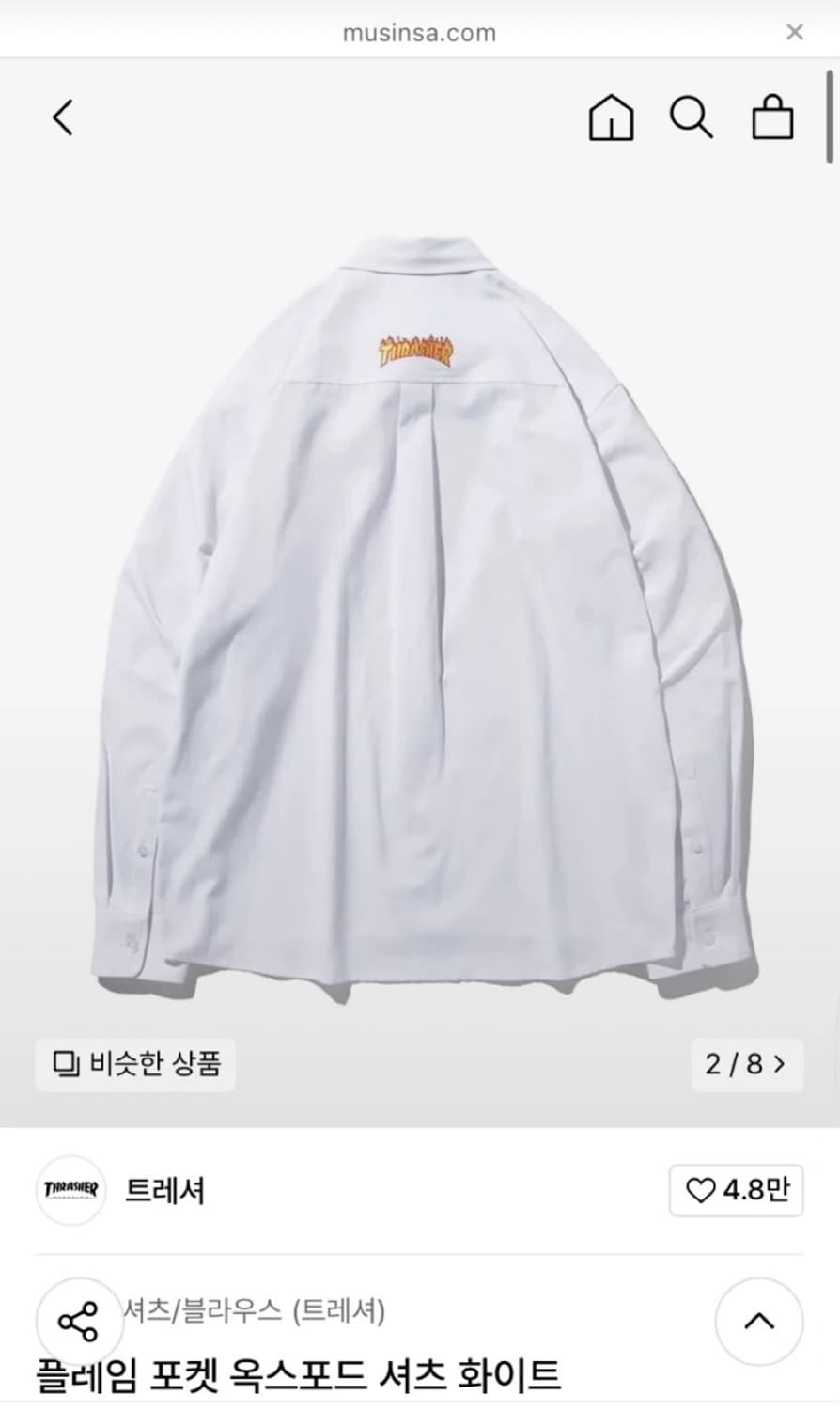Viewport: 840px width, 1410px height.
Task: Go back to the previous page
Action: 63,118
